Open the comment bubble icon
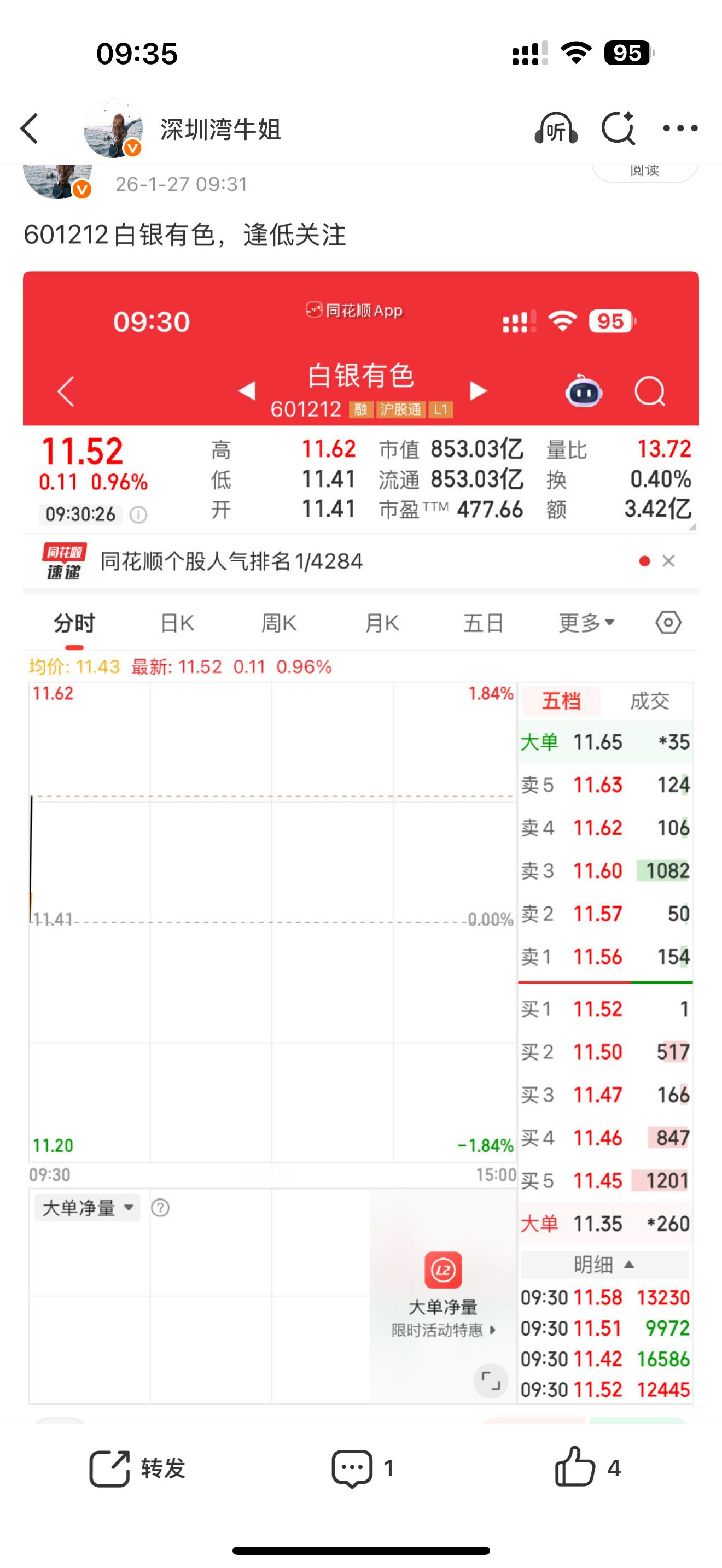 (x=353, y=1467)
